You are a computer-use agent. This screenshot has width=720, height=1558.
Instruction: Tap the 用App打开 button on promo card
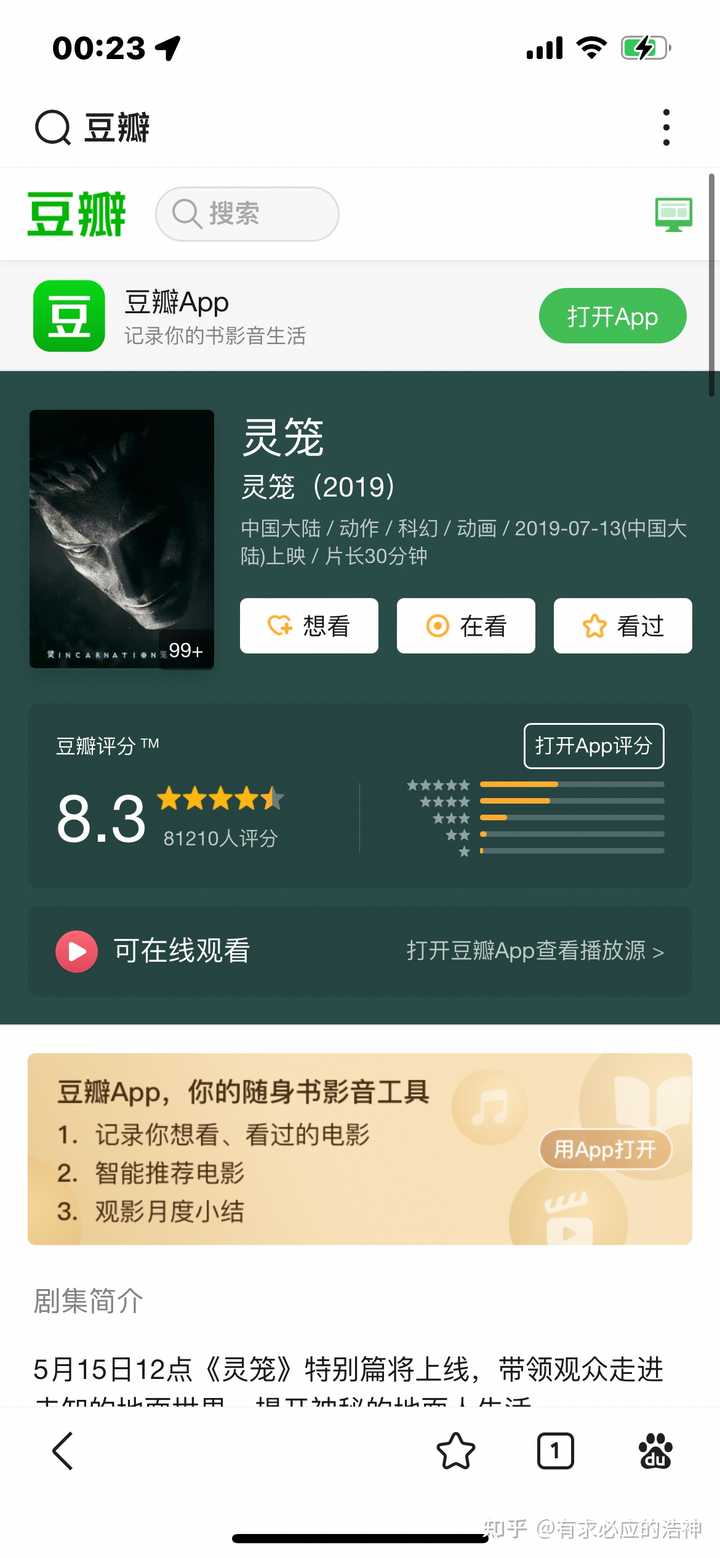[x=605, y=1149]
